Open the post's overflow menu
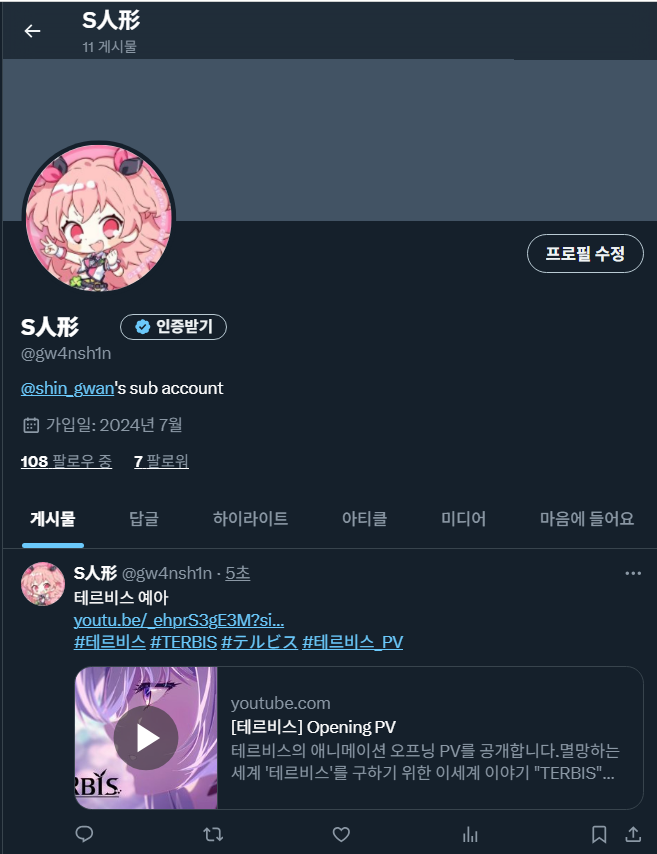Viewport: 657px width, 854px height. point(632,574)
